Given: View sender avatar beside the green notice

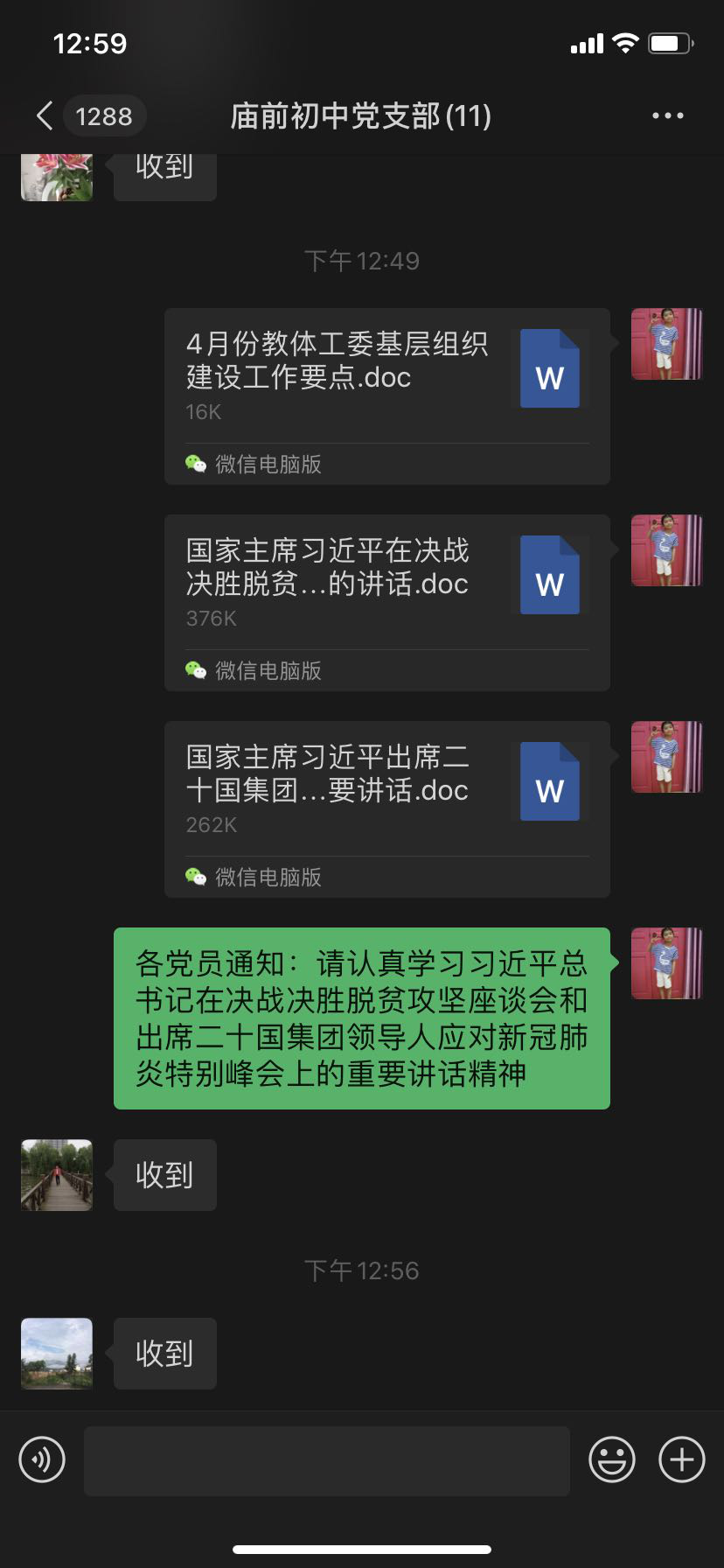Looking at the screenshot, I should pyautogui.click(x=666, y=963).
